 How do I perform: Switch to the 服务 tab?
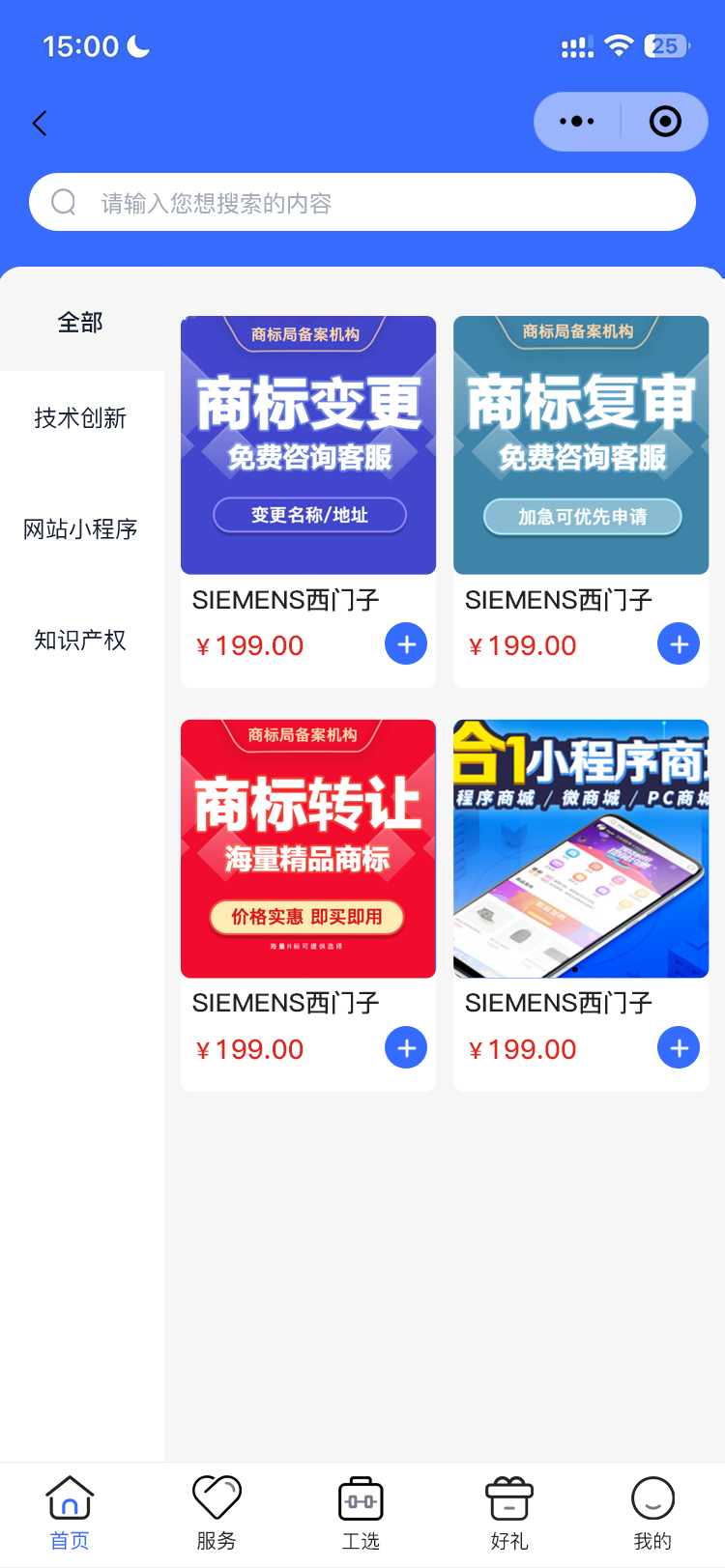coord(217,1513)
